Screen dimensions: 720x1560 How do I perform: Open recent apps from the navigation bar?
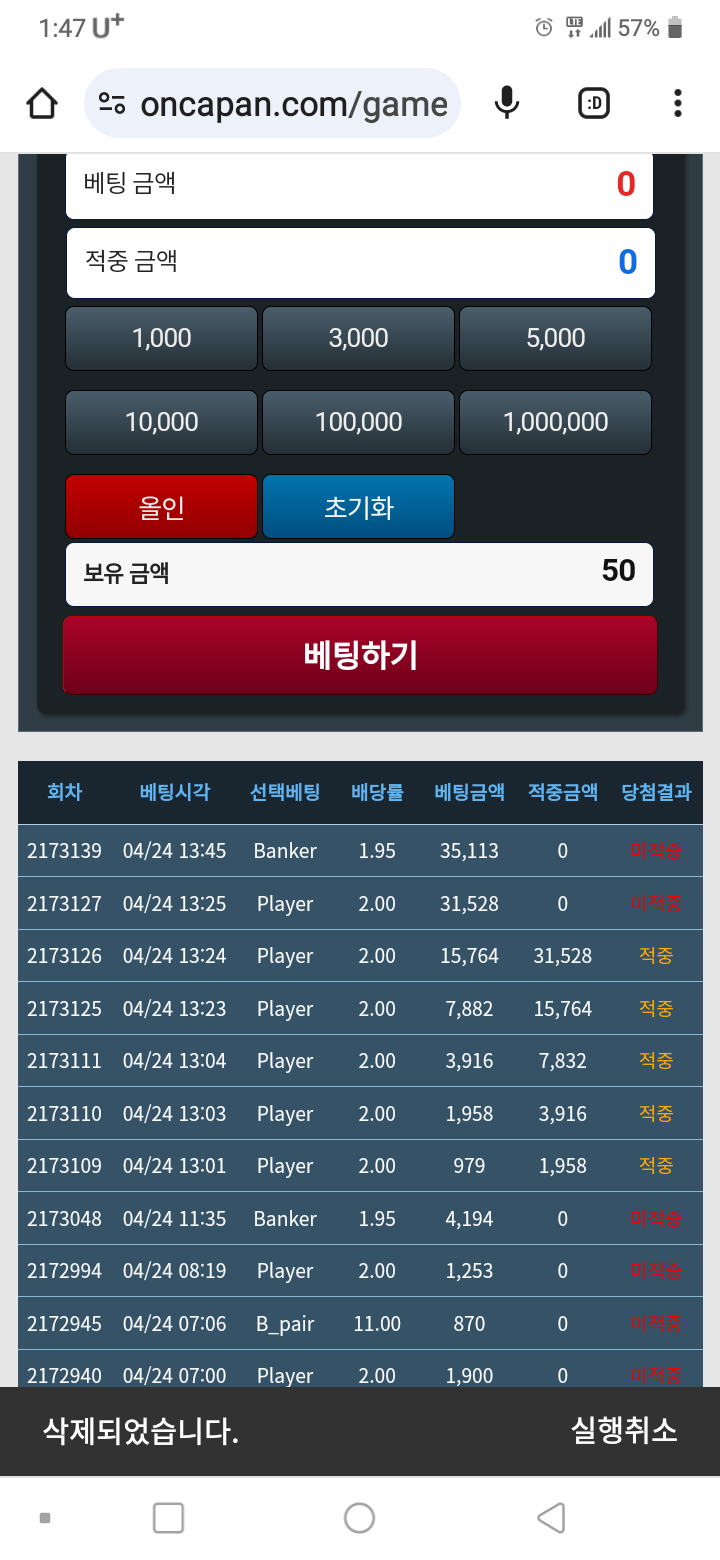(x=168, y=1518)
